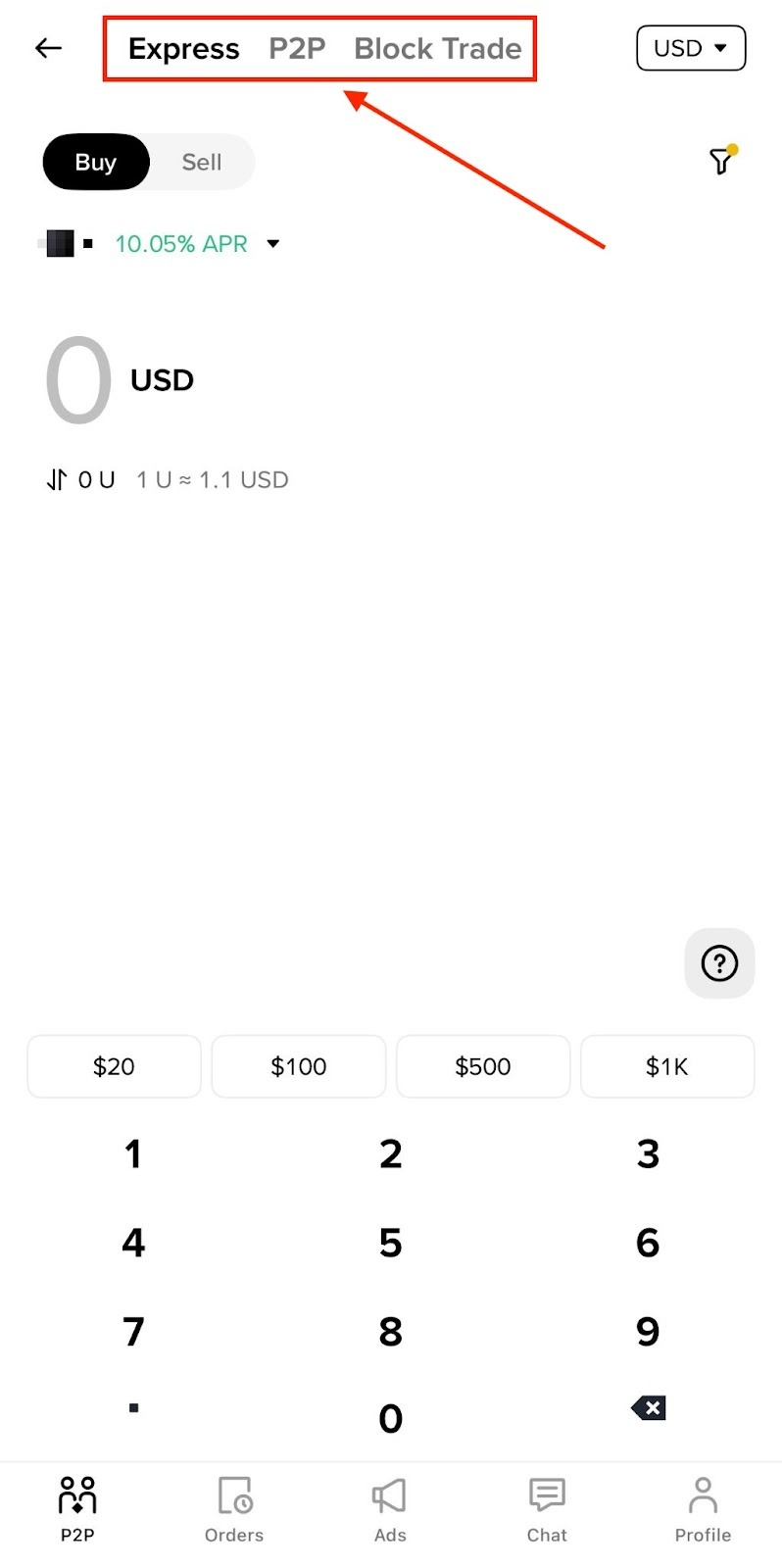Select the Express tab
Screen dimensions: 782x1568
click(183, 48)
